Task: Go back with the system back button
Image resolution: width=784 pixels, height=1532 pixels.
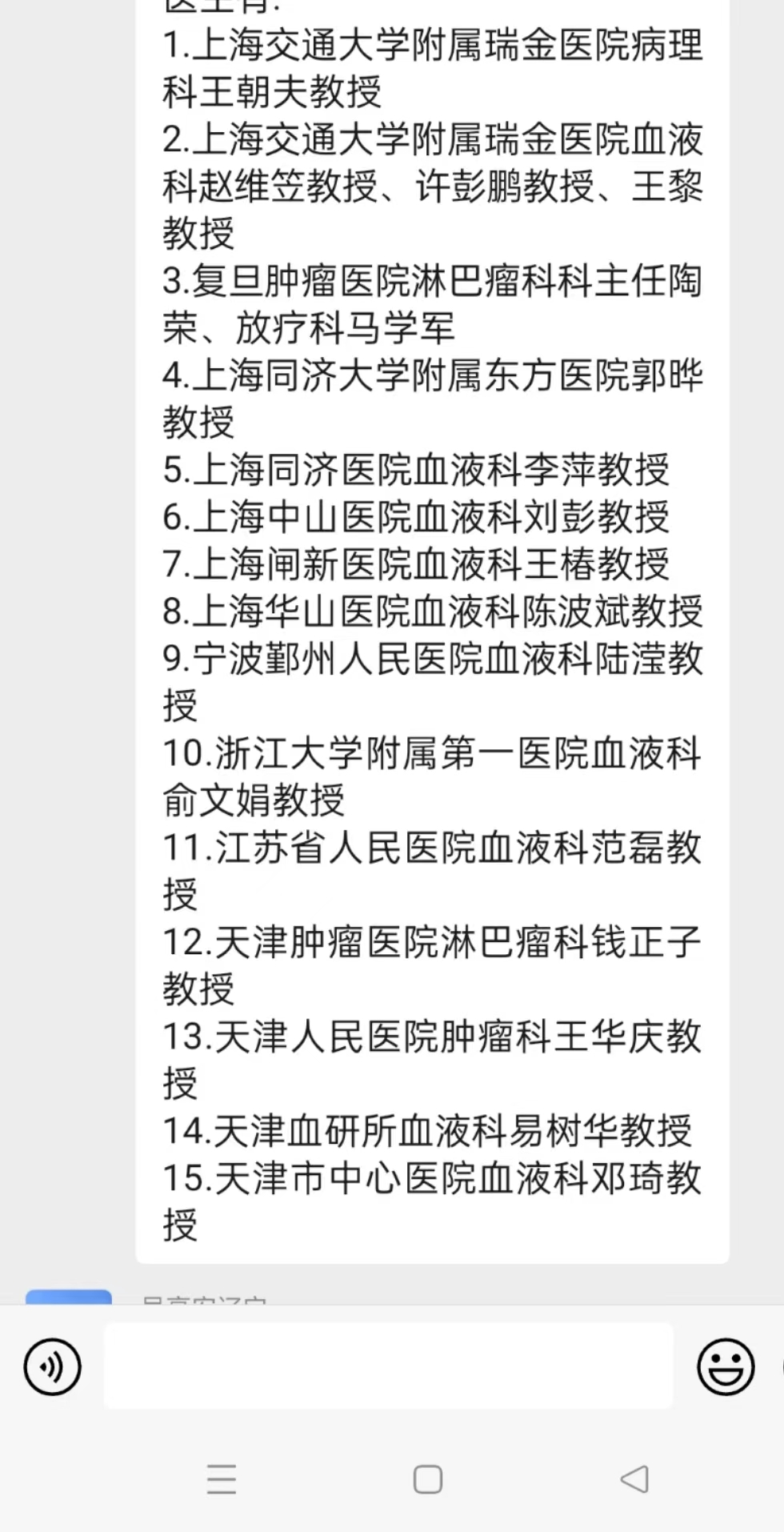Action: [634, 1479]
